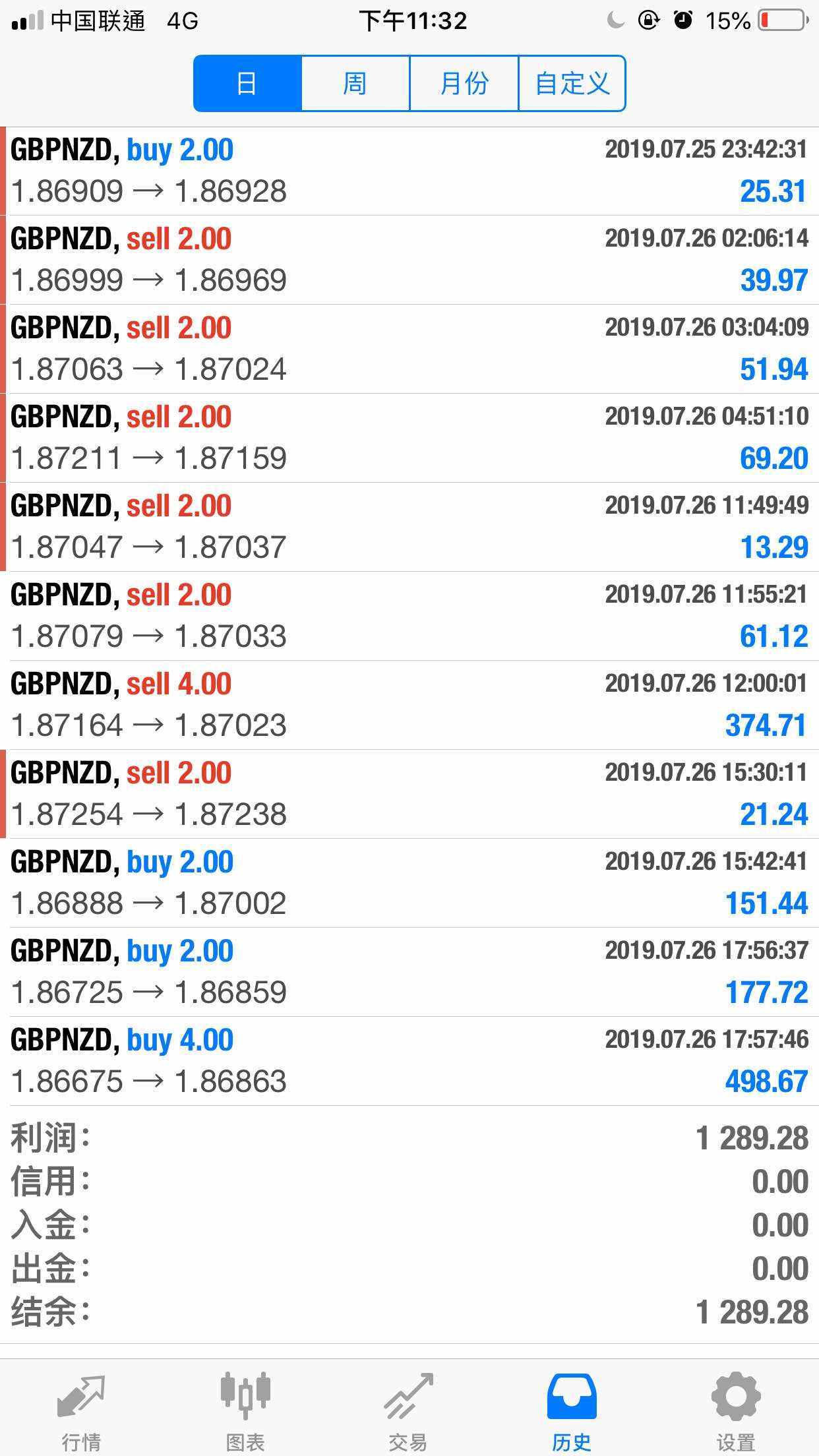The width and height of the screenshot is (819, 1456).
Task: Expand the GBPNZD sell trade at 02:06:14
Action: 409,260
